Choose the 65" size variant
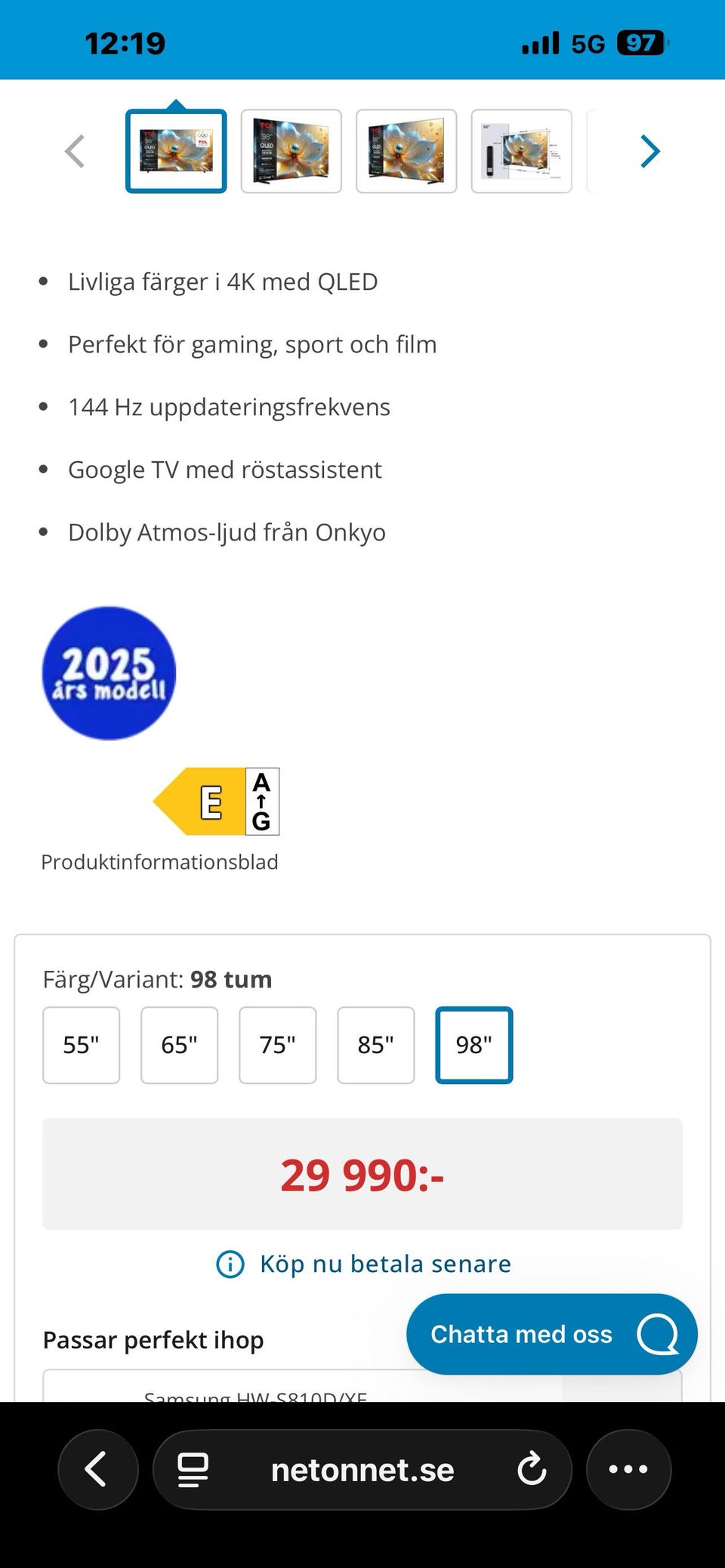 [179, 1045]
